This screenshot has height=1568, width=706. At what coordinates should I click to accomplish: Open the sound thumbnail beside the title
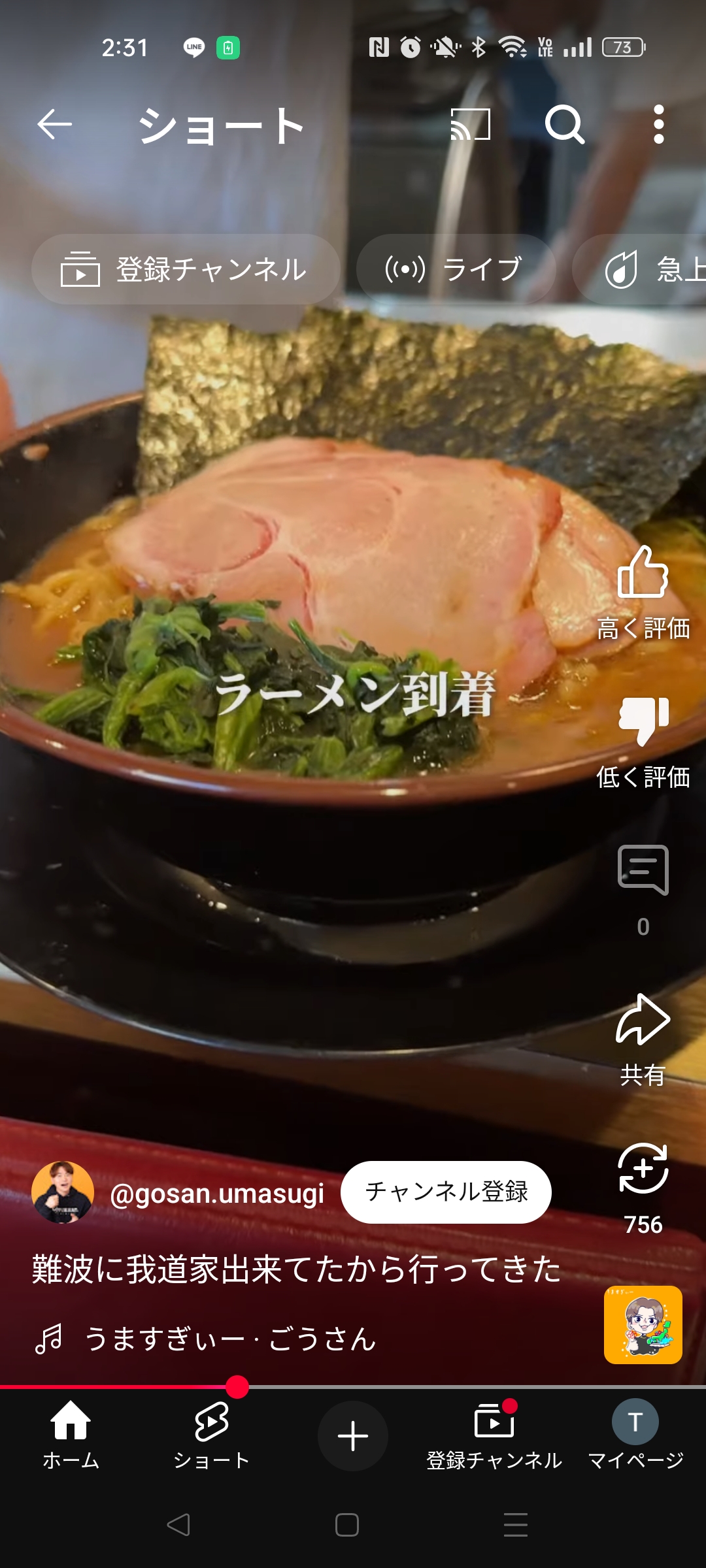[643, 1325]
